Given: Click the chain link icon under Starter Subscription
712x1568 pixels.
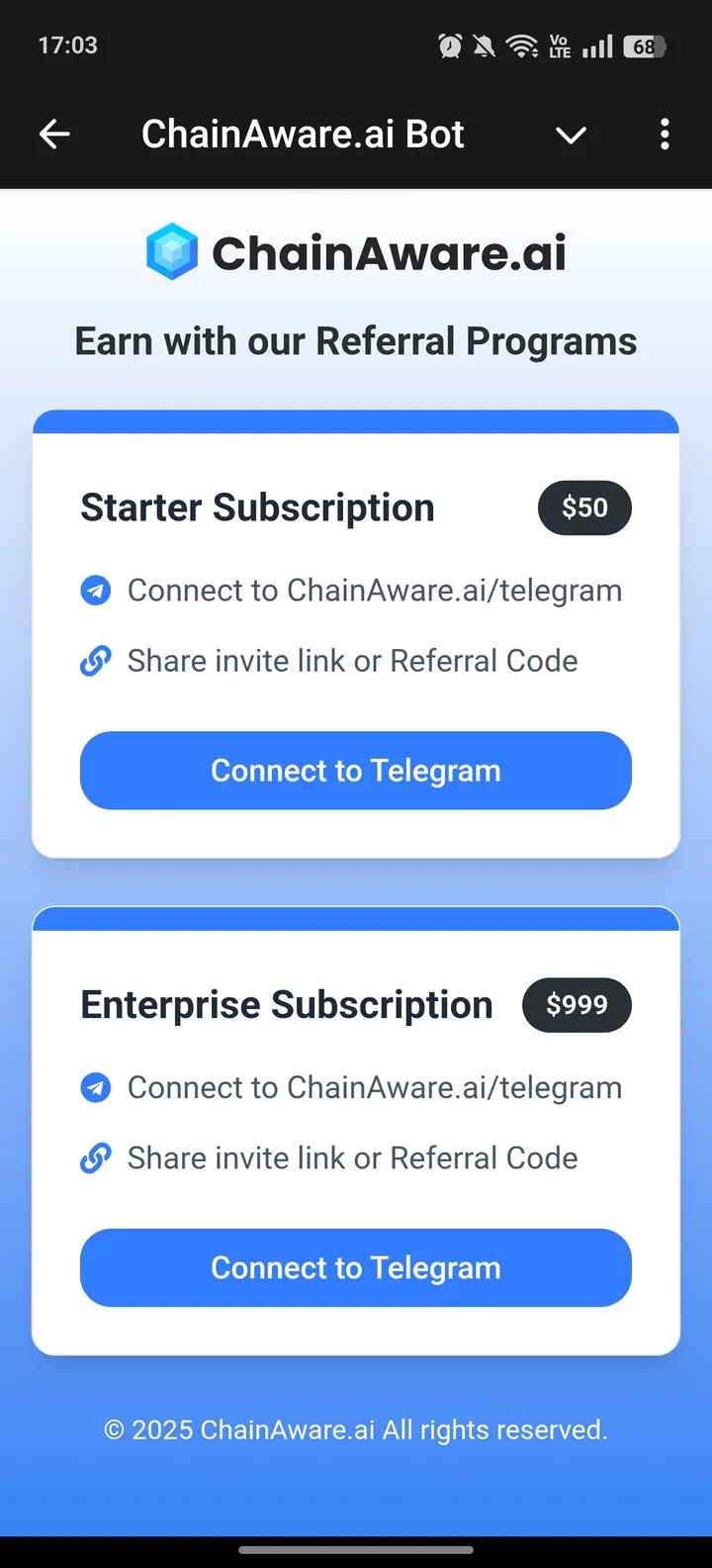Looking at the screenshot, I should [x=95, y=660].
